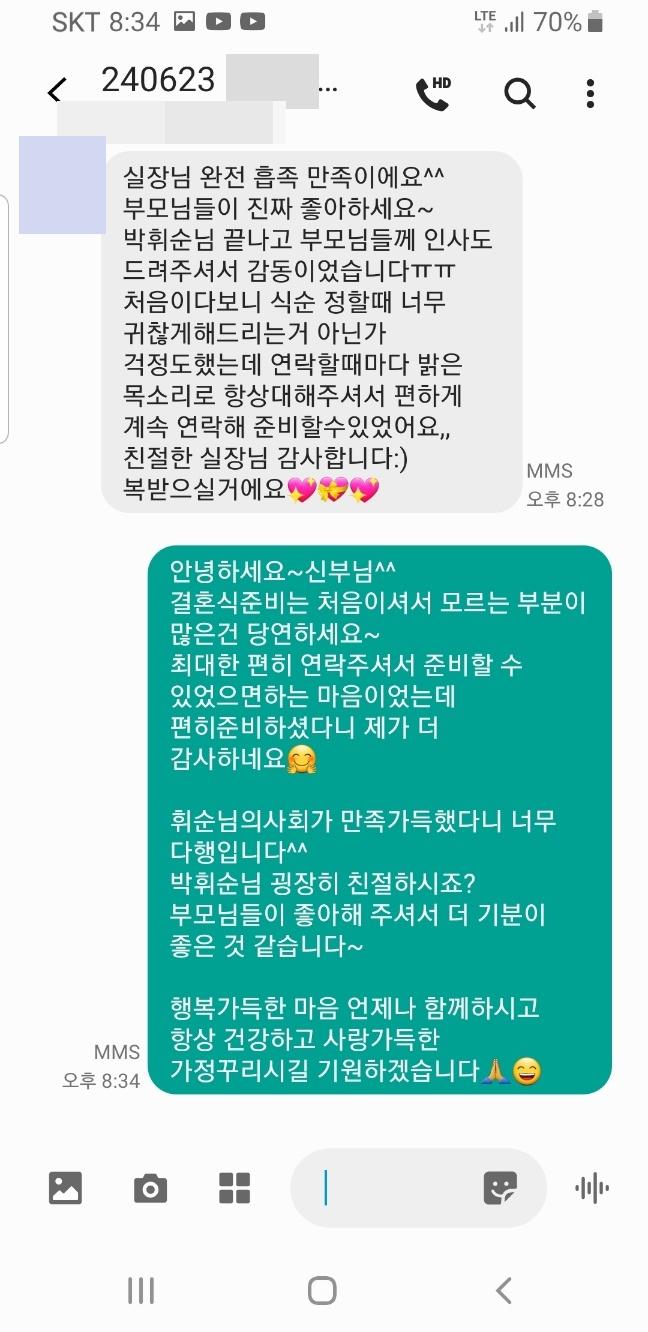The height and width of the screenshot is (1332, 648).
Task: Tap the message text field
Action: [x=394, y=1188]
